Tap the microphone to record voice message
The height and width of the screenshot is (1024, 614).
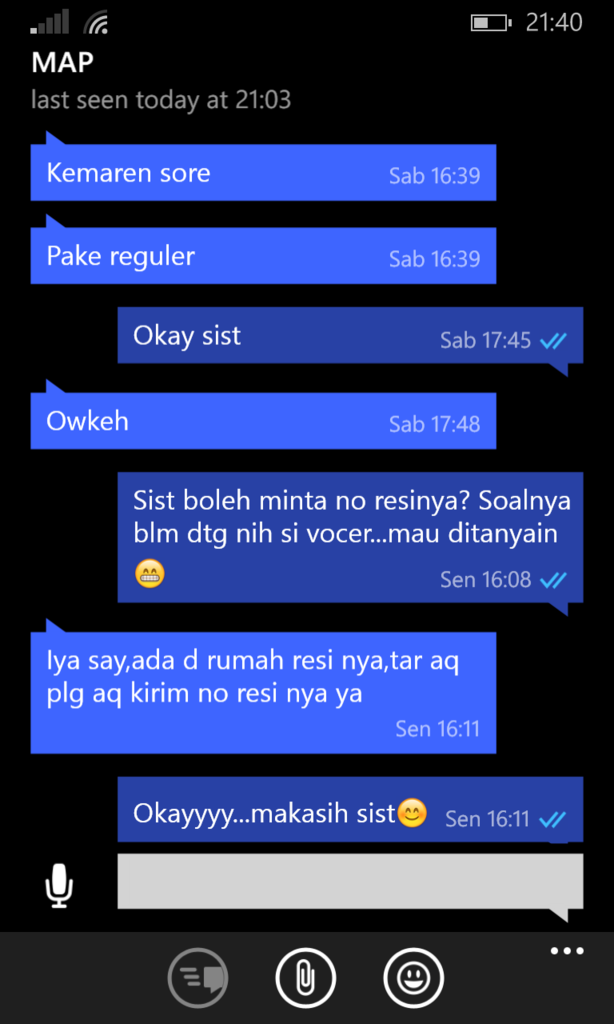[60, 885]
